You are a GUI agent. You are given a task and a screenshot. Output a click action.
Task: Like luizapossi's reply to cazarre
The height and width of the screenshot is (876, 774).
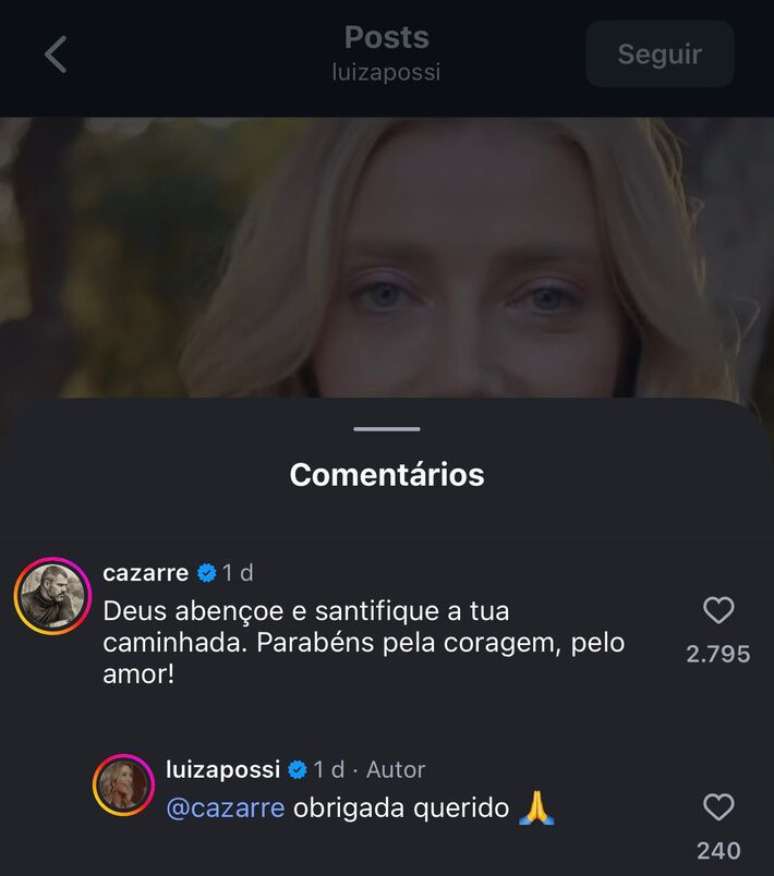click(x=719, y=807)
